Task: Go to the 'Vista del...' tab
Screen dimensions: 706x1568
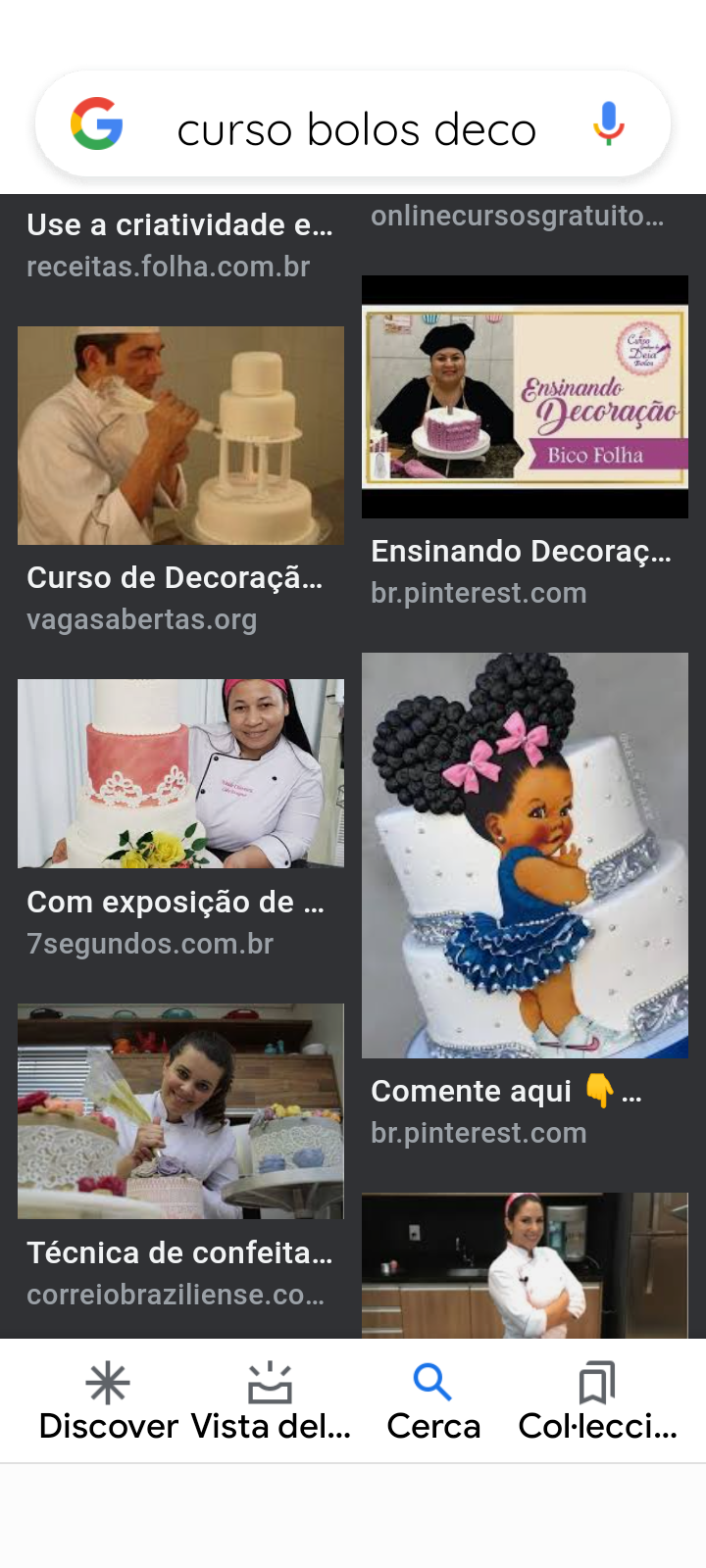Action: [270, 1401]
